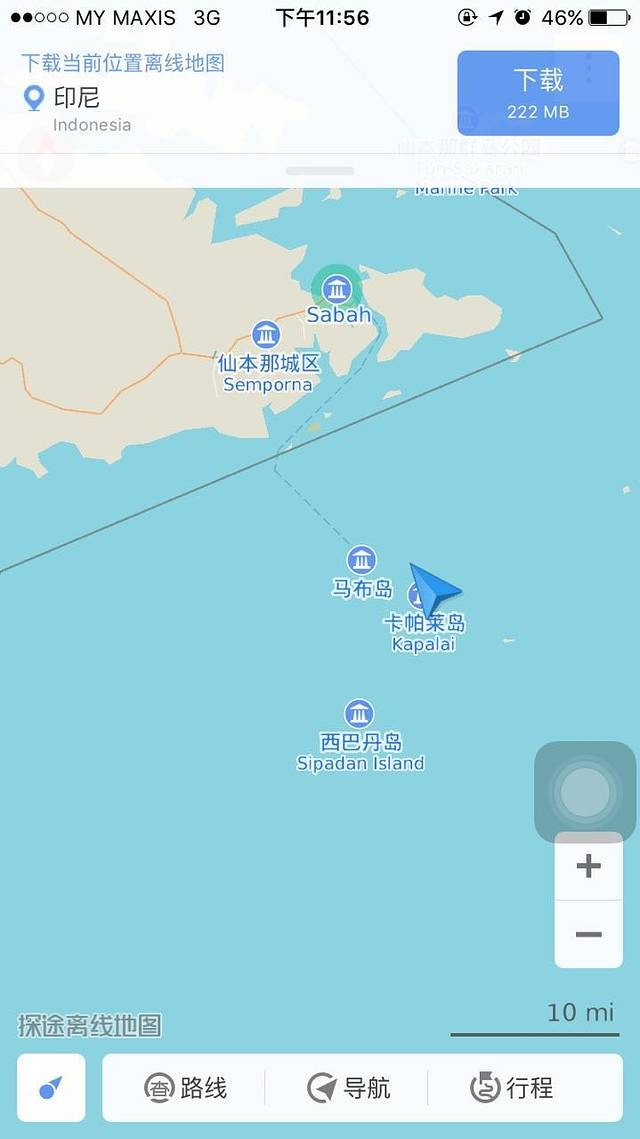
Task: Open the 行程 trips section
Action: coord(511,1087)
